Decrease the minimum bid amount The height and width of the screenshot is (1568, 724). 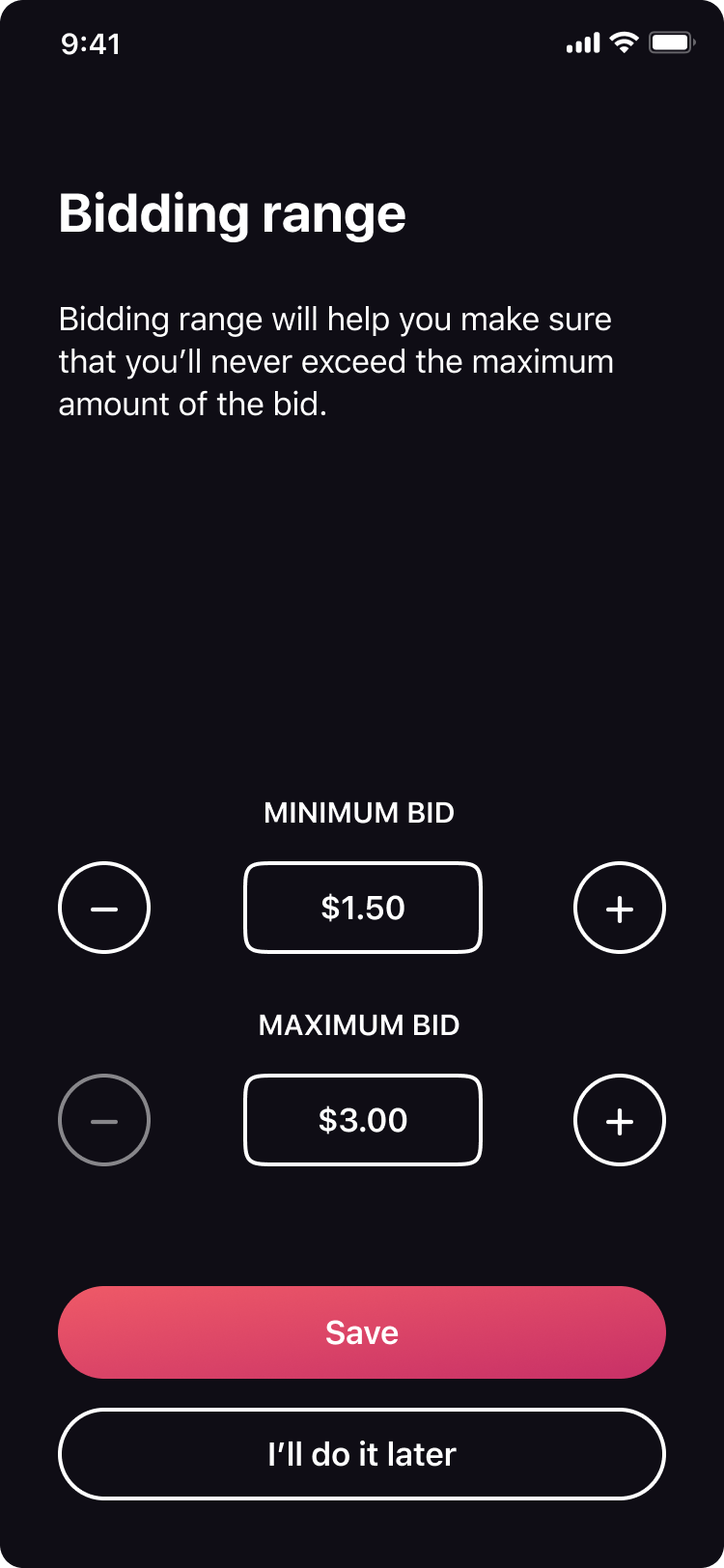[104, 908]
